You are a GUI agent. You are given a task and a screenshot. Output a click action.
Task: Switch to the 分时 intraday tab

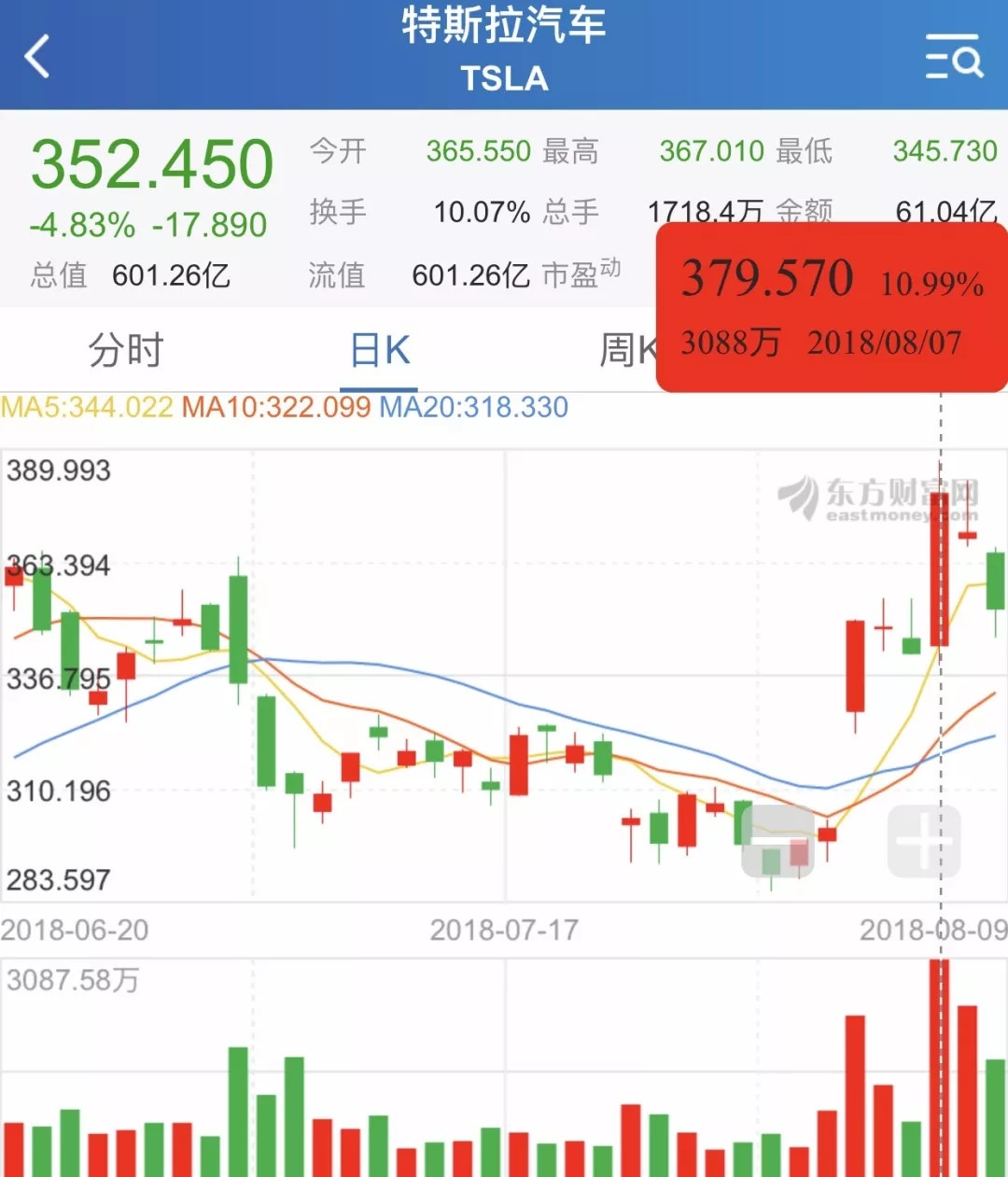pos(126,351)
